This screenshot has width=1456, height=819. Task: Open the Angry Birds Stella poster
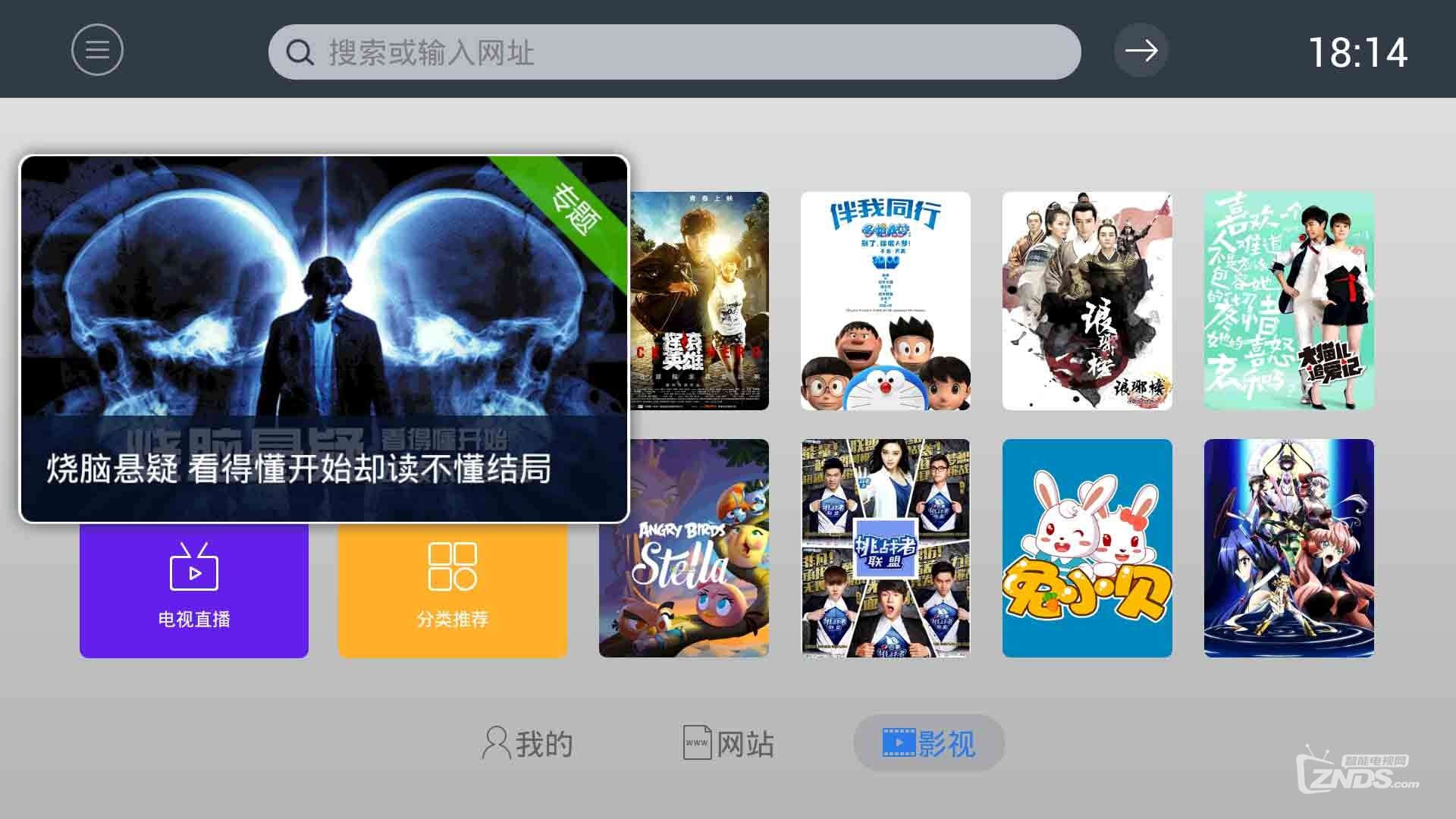[x=683, y=548]
